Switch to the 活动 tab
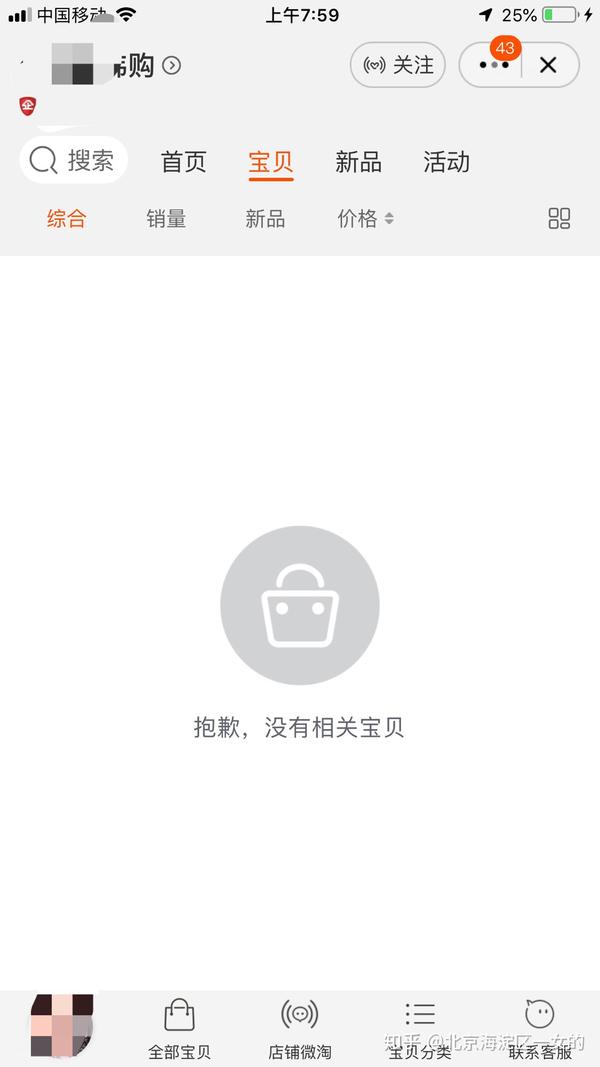This screenshot has height=1067, width=600. pos(446,162)
